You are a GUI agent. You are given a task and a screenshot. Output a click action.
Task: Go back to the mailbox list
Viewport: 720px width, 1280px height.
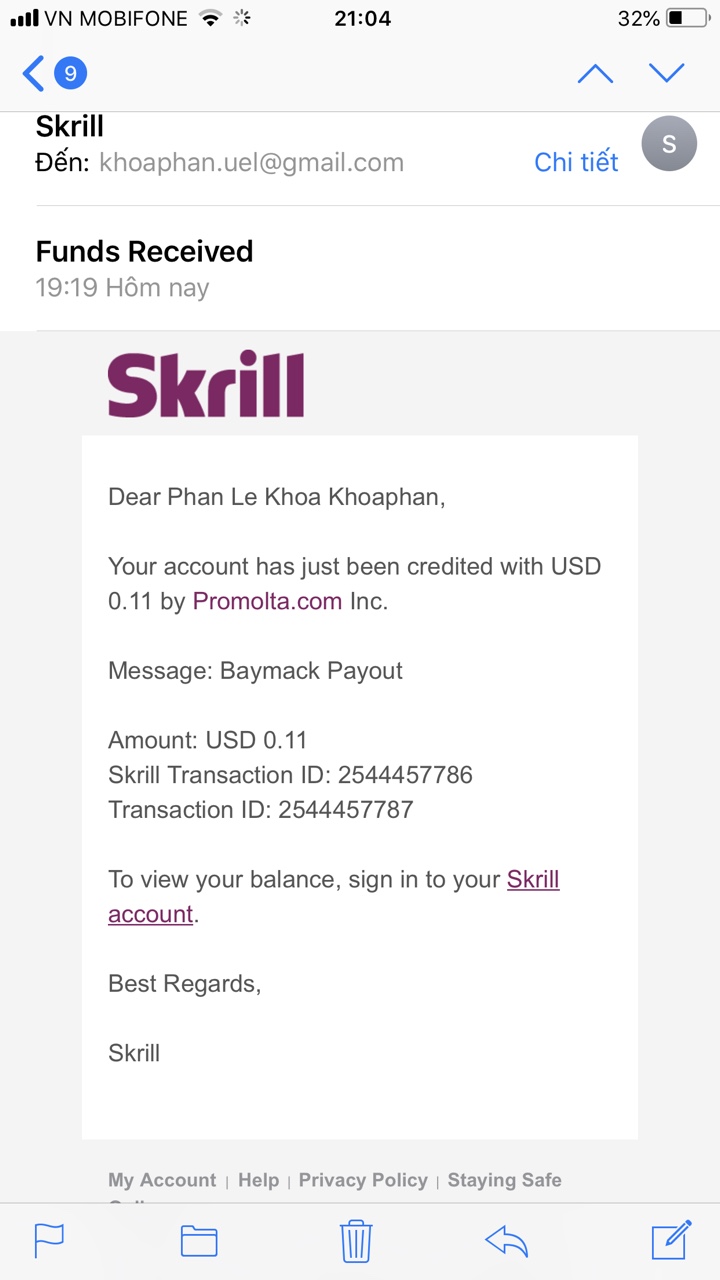point(52,73)
